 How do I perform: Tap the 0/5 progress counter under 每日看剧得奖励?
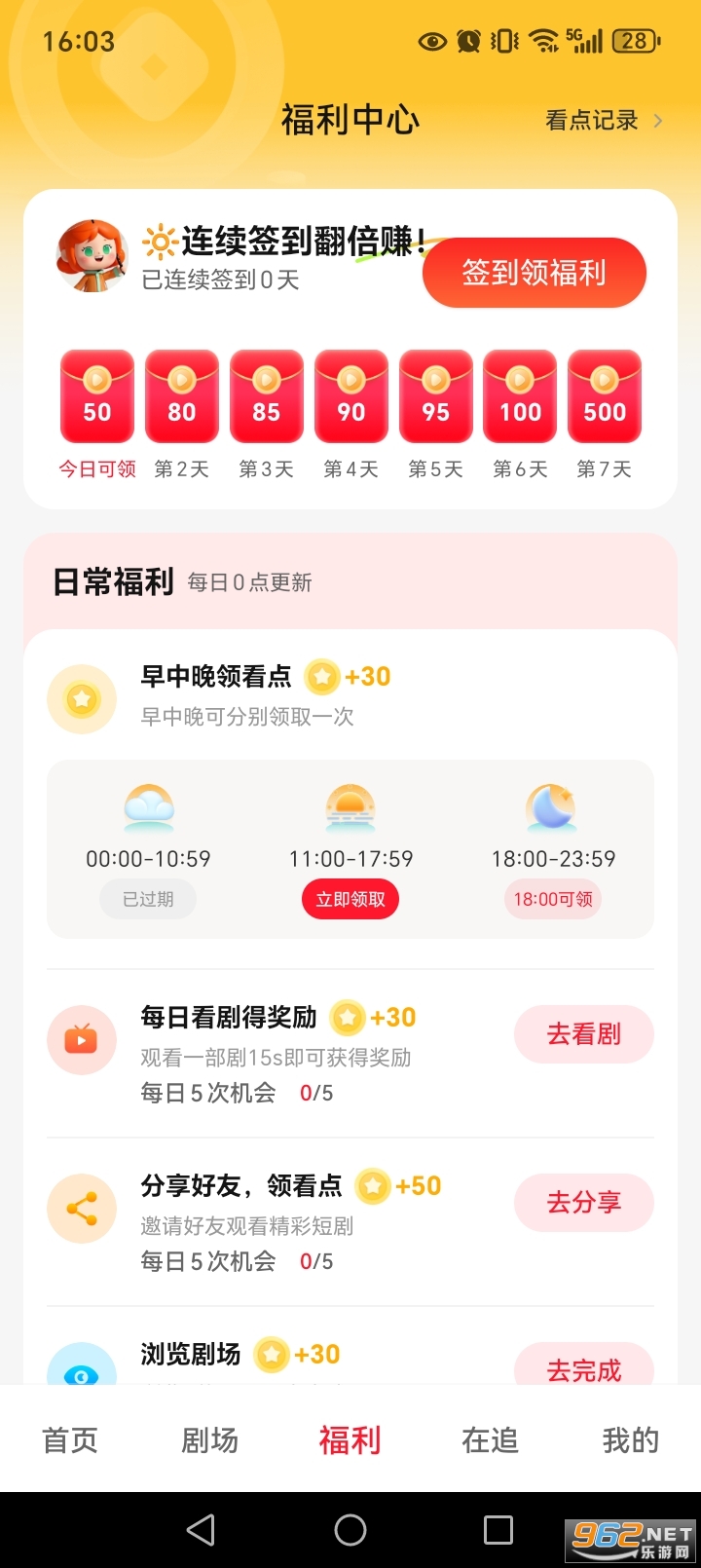click(x=314, y=1093)
